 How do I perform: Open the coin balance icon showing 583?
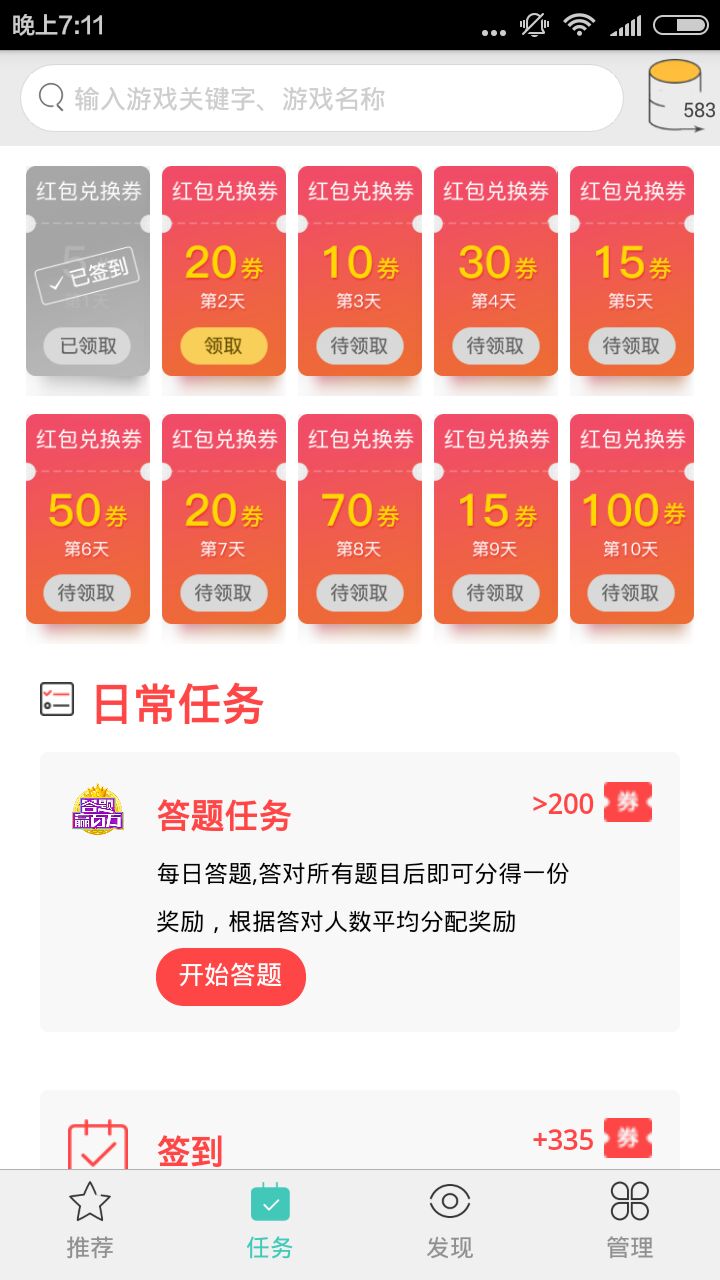point(680,97)
